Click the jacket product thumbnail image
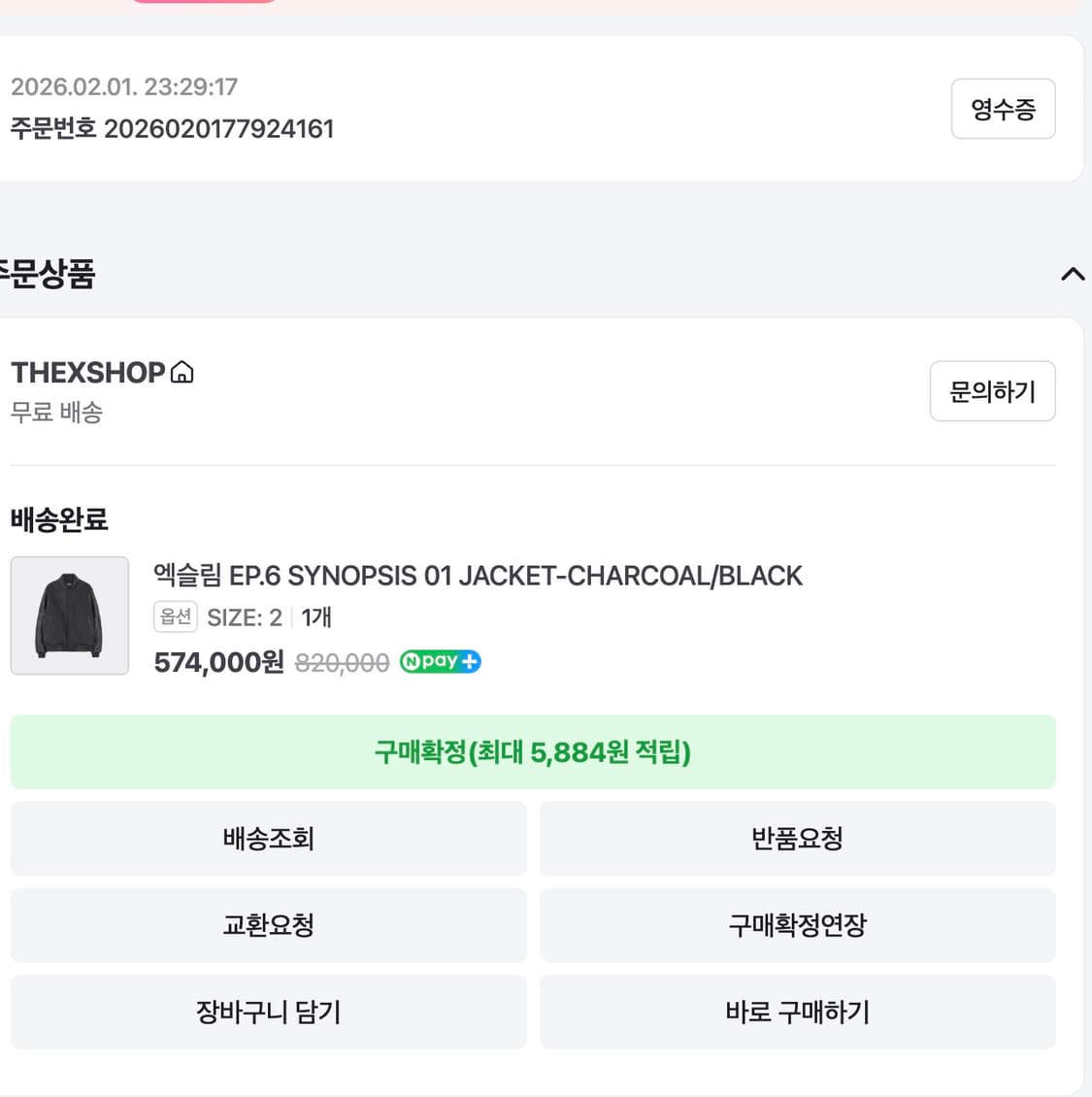1092x1097 pixels. (x=69, y=615)
